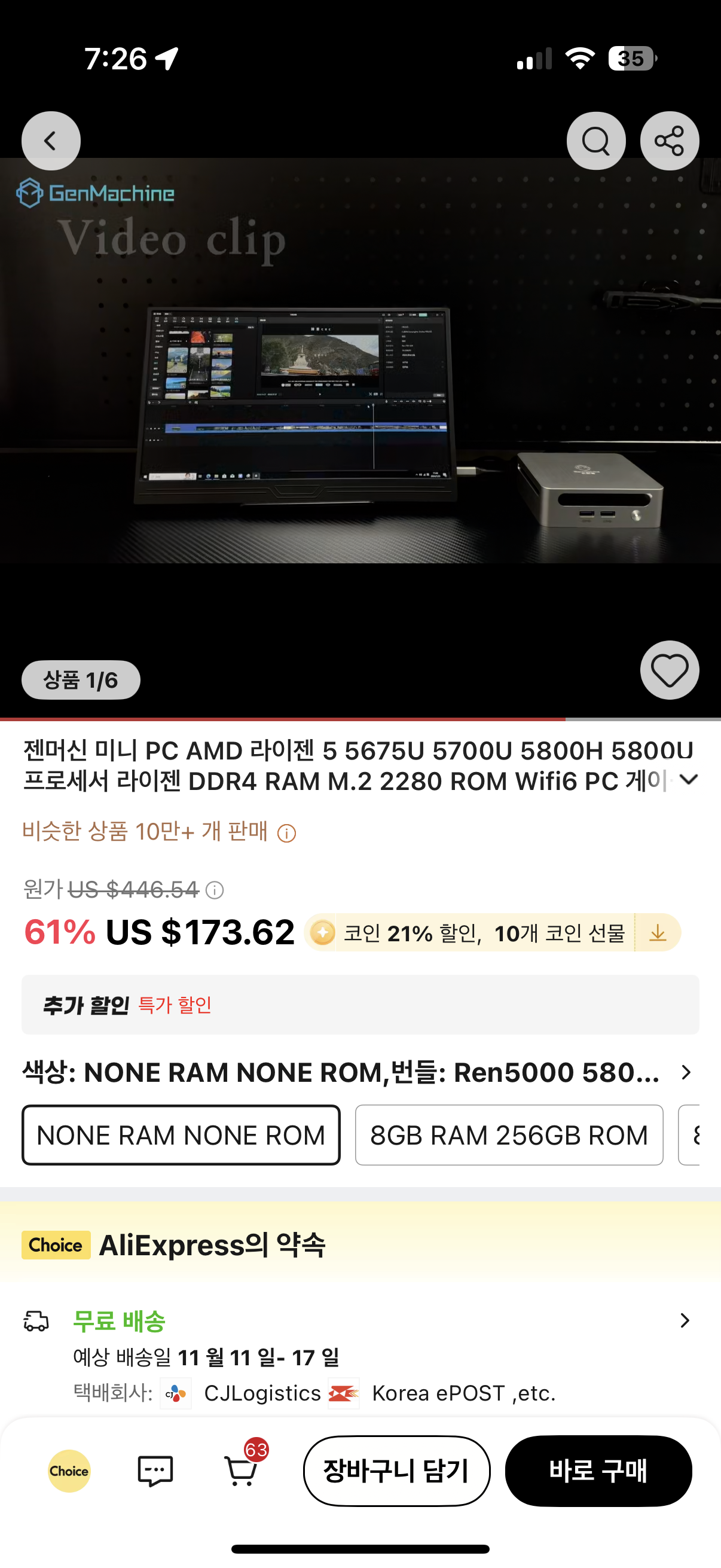
Task: Add this product to wishlist with heart
Action: (669, 670)
